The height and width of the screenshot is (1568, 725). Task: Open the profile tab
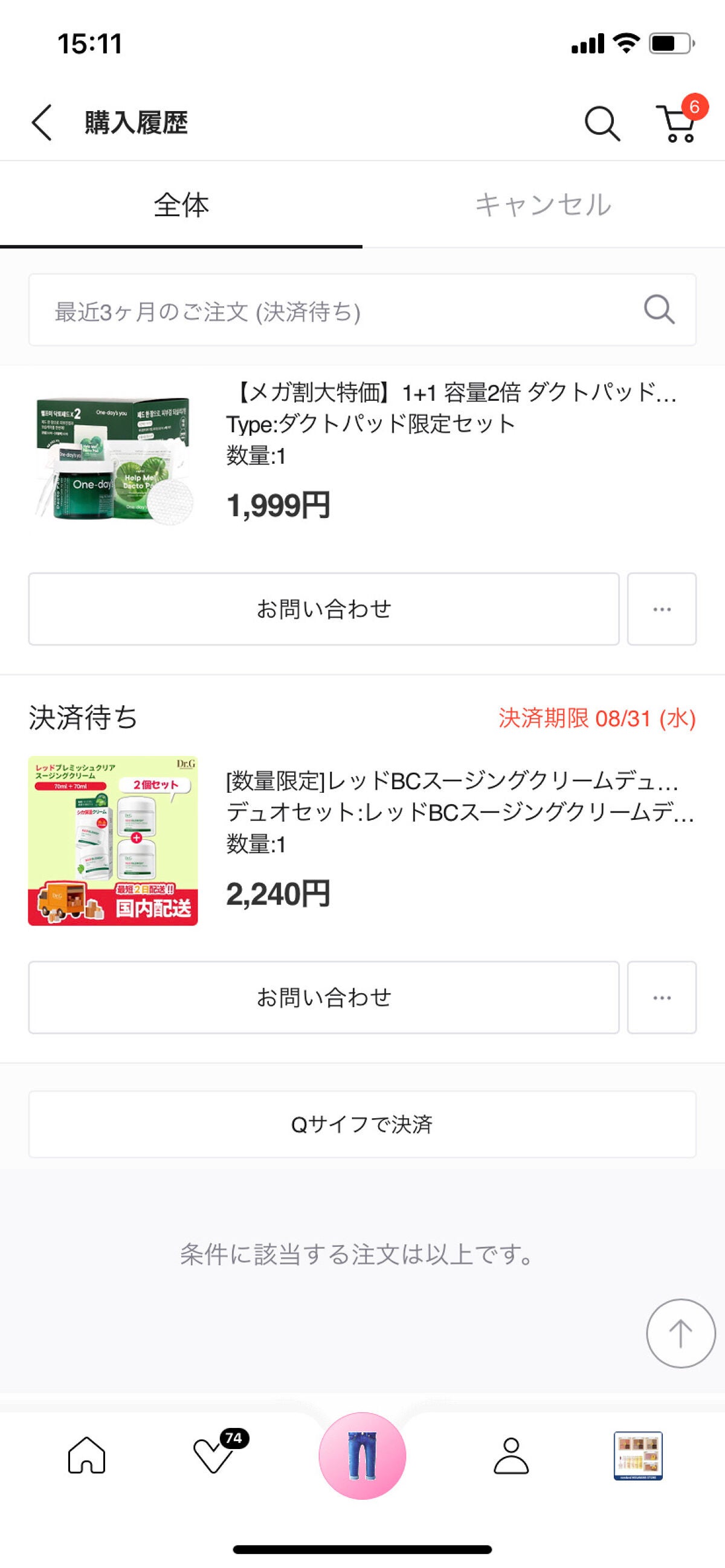511,1455
